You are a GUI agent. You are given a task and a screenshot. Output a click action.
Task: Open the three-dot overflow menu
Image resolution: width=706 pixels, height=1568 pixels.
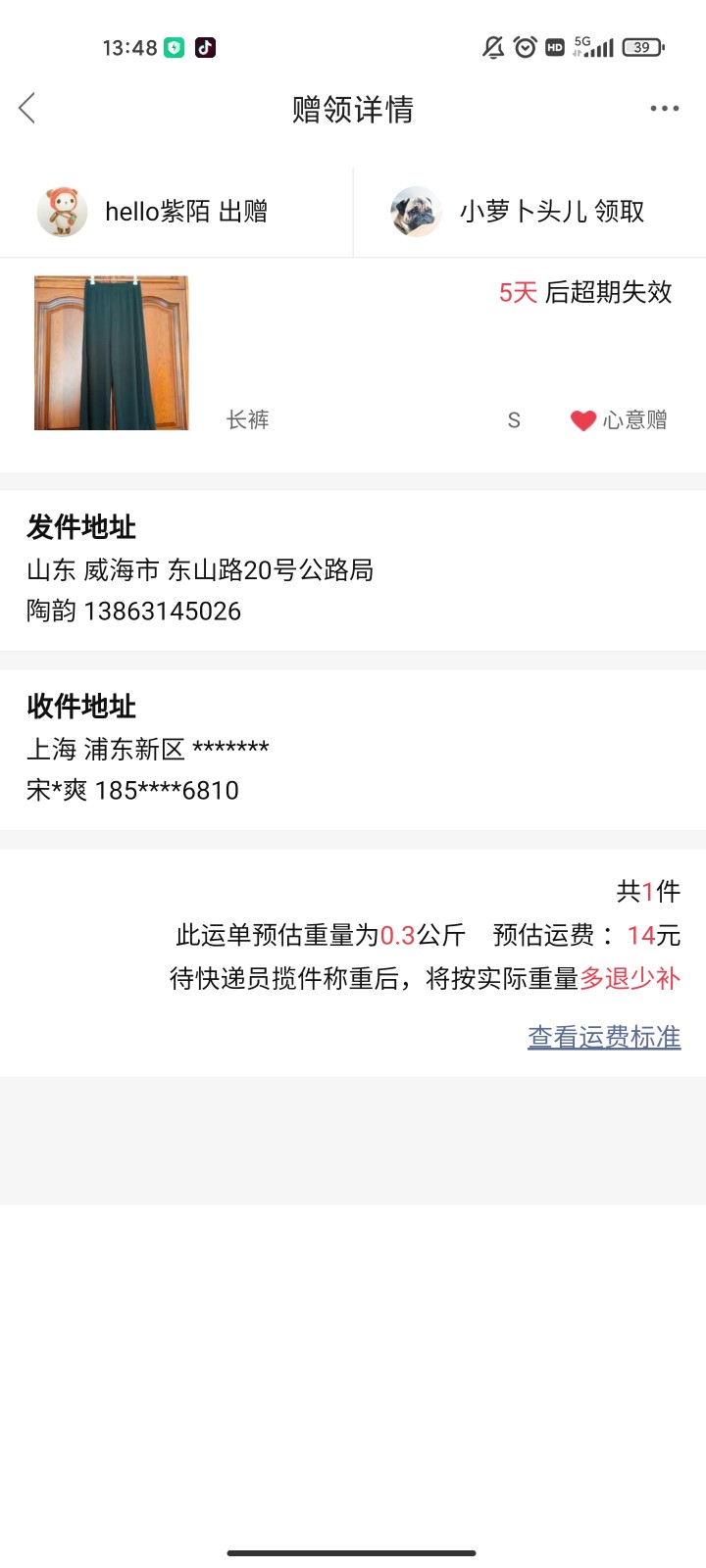tap(664, 109)
